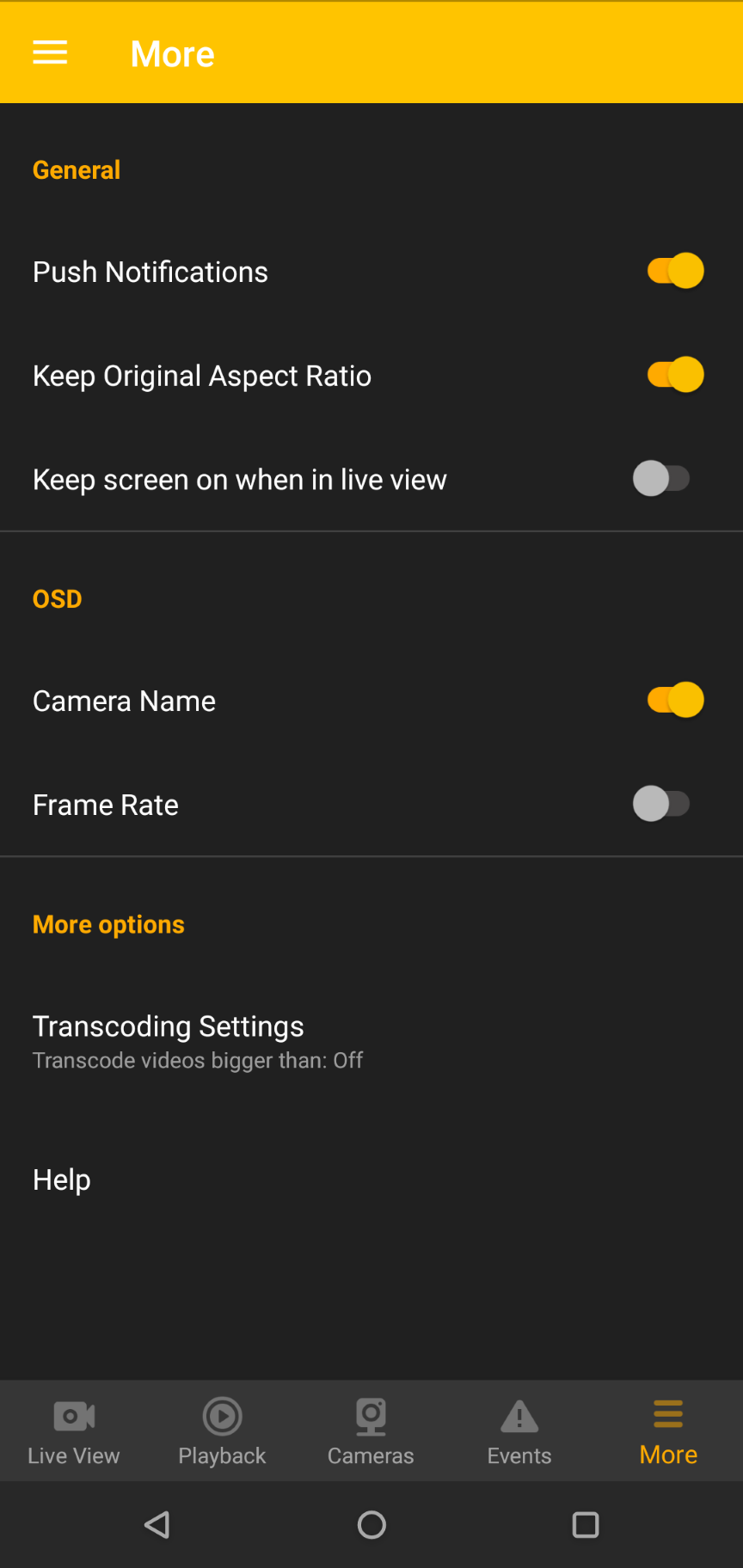Screen dimensions: 743x1568
Task: Enable Keep screen on when in live view
Action: click(x=661, y=479)
